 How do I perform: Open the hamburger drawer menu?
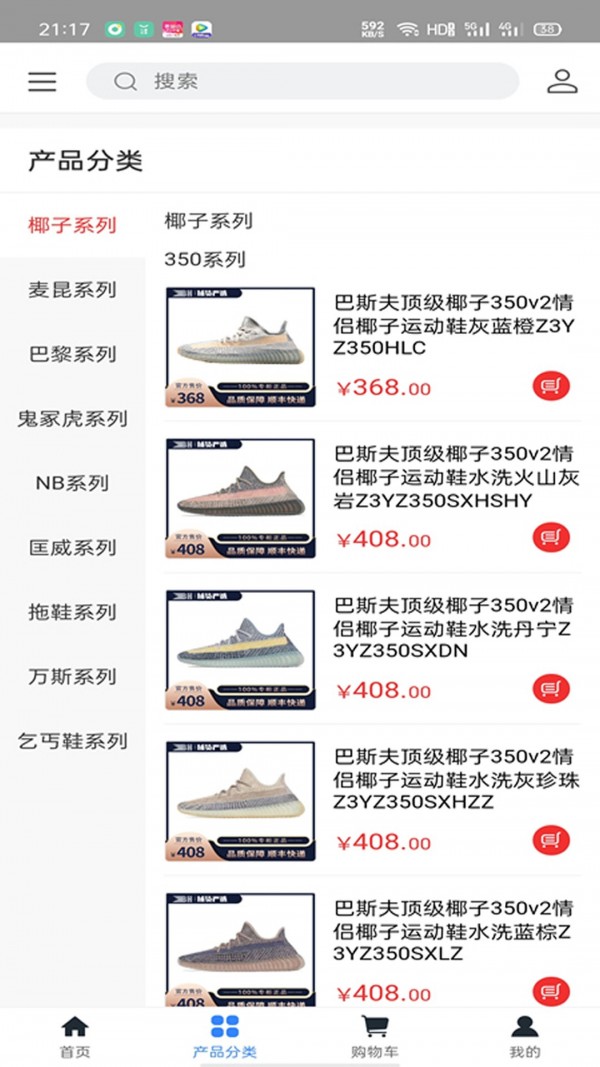tap(42, 82)
